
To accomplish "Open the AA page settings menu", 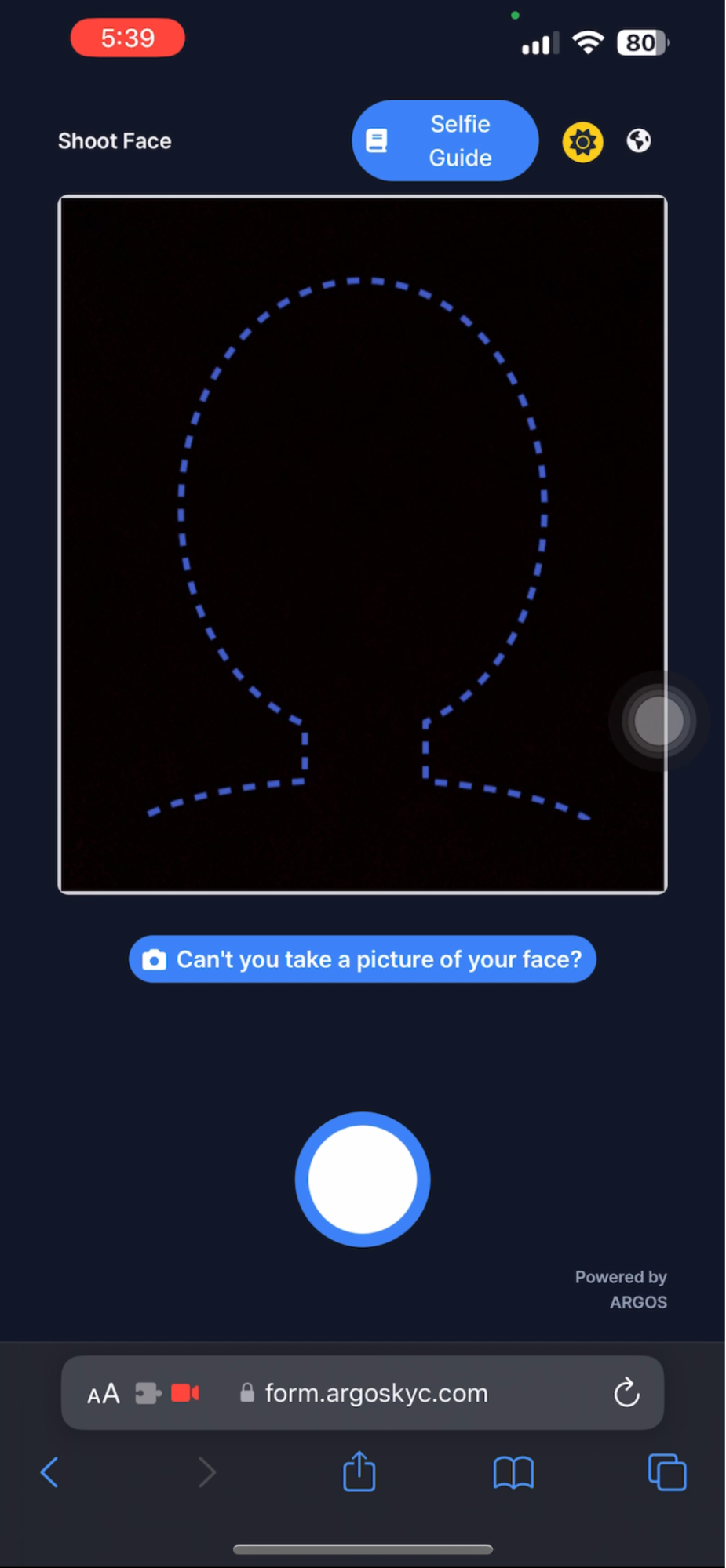I will (x=104, y=1394).
